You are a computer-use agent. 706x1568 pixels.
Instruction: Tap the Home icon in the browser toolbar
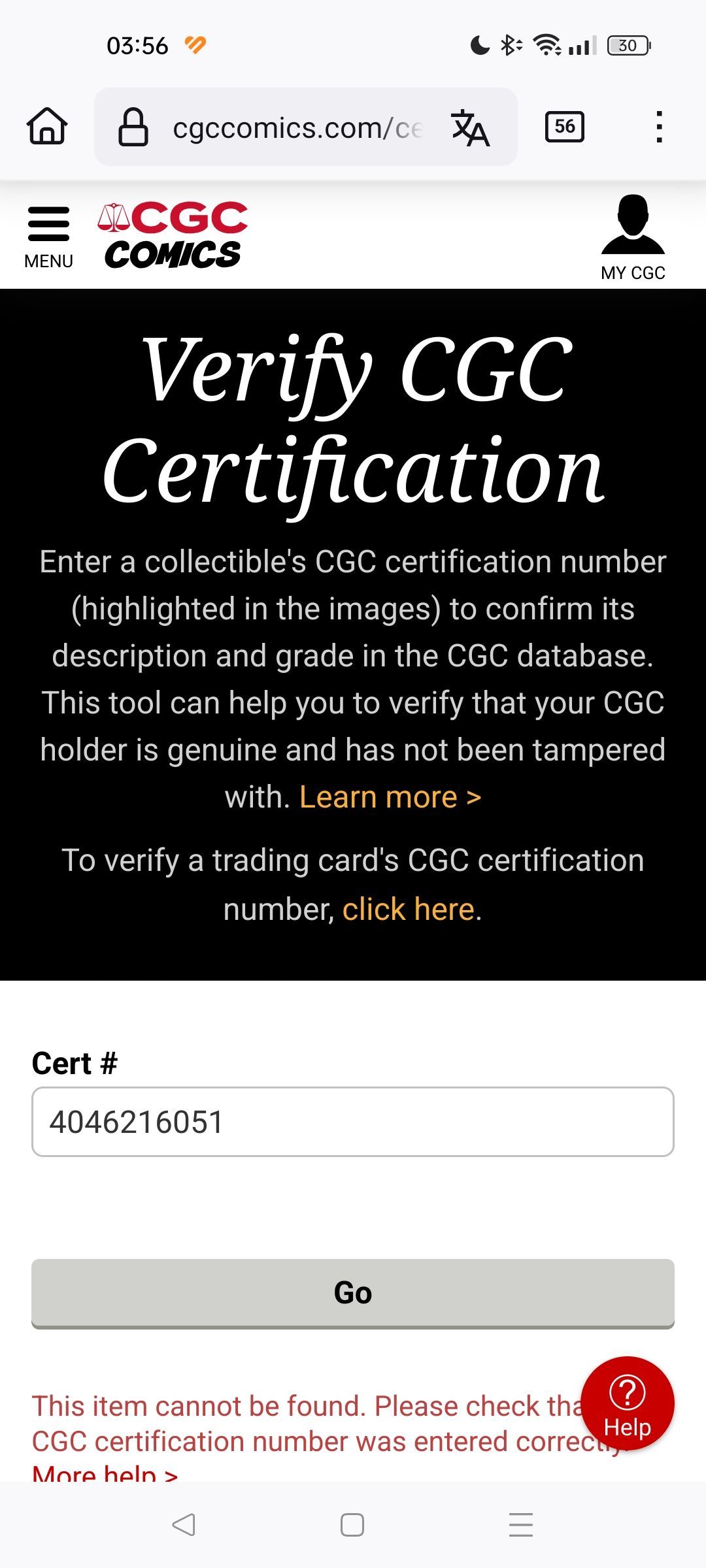[x=46, y=127]
